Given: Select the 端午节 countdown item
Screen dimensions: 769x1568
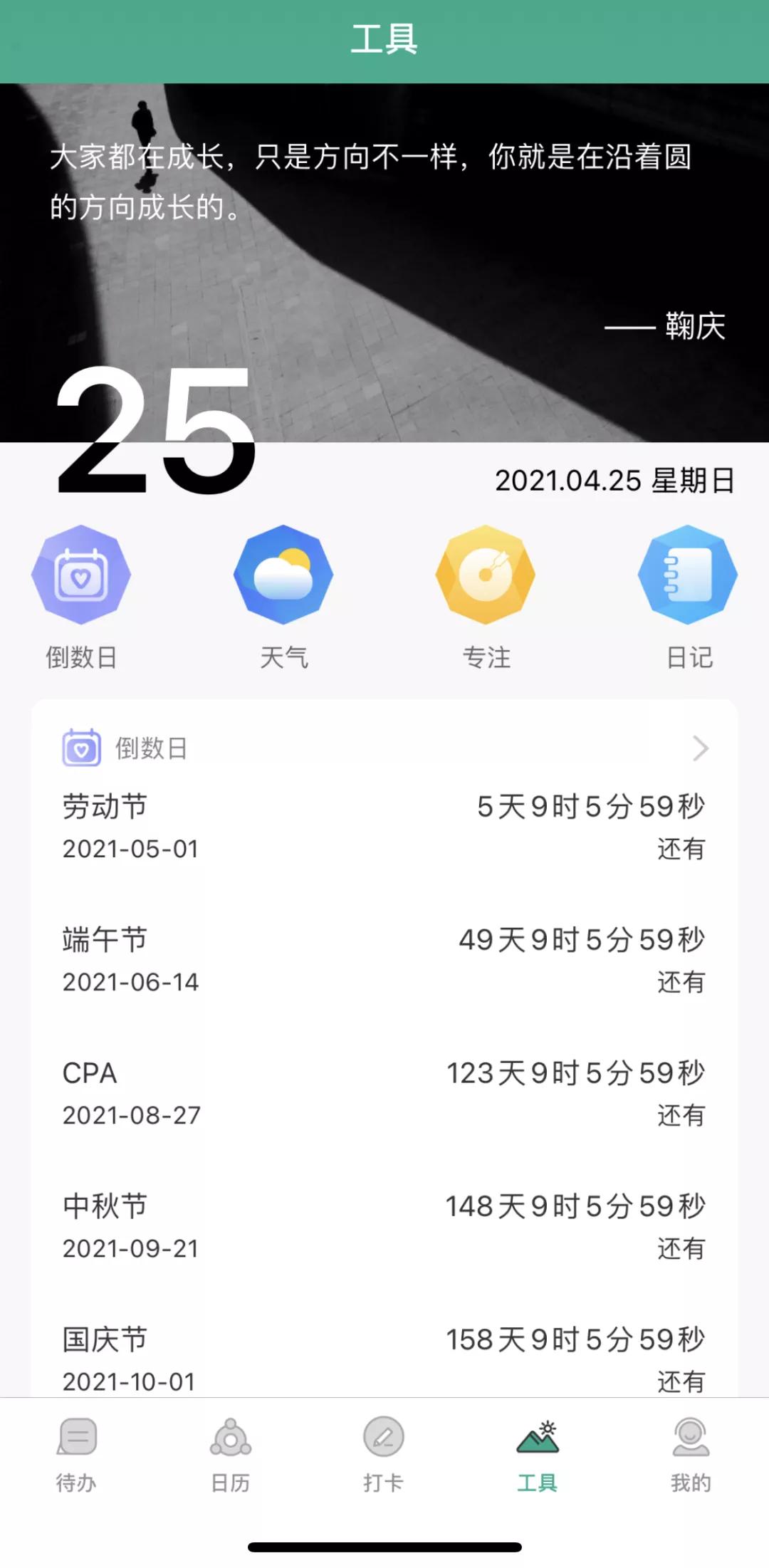Looking at the screenshot, I should coord(384,959).
